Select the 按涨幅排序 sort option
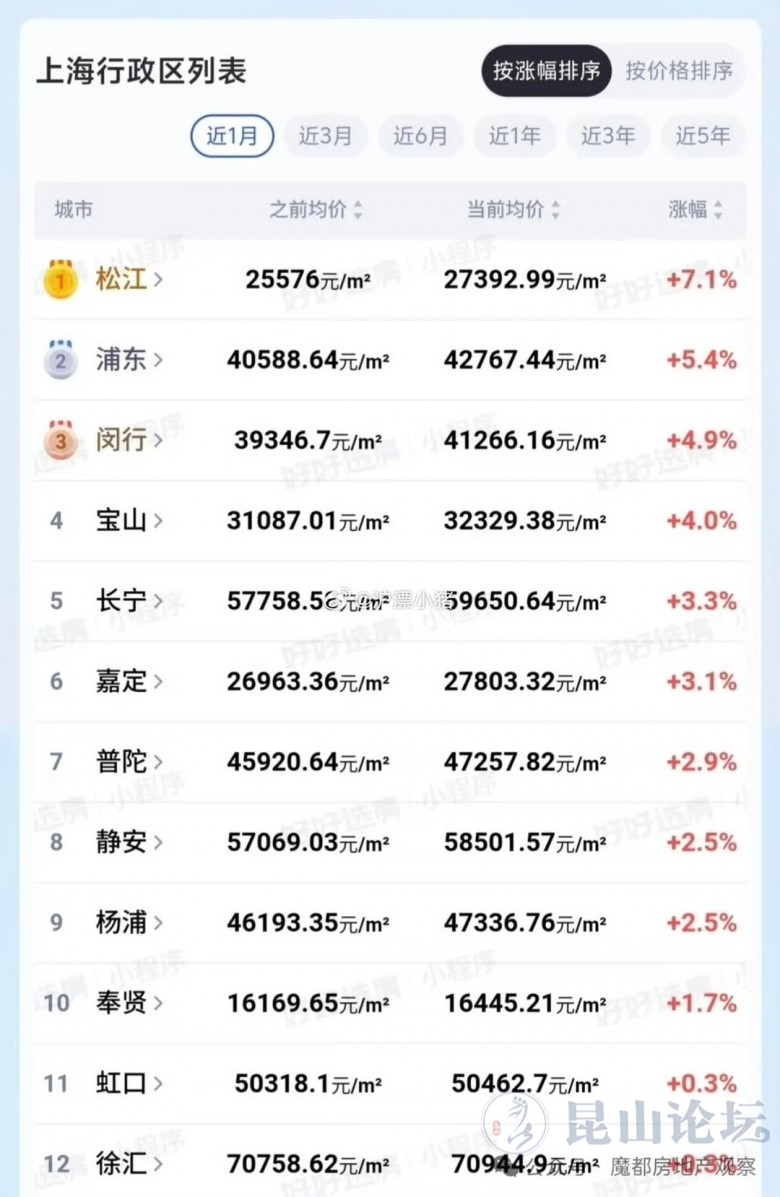 click(546, 71)
